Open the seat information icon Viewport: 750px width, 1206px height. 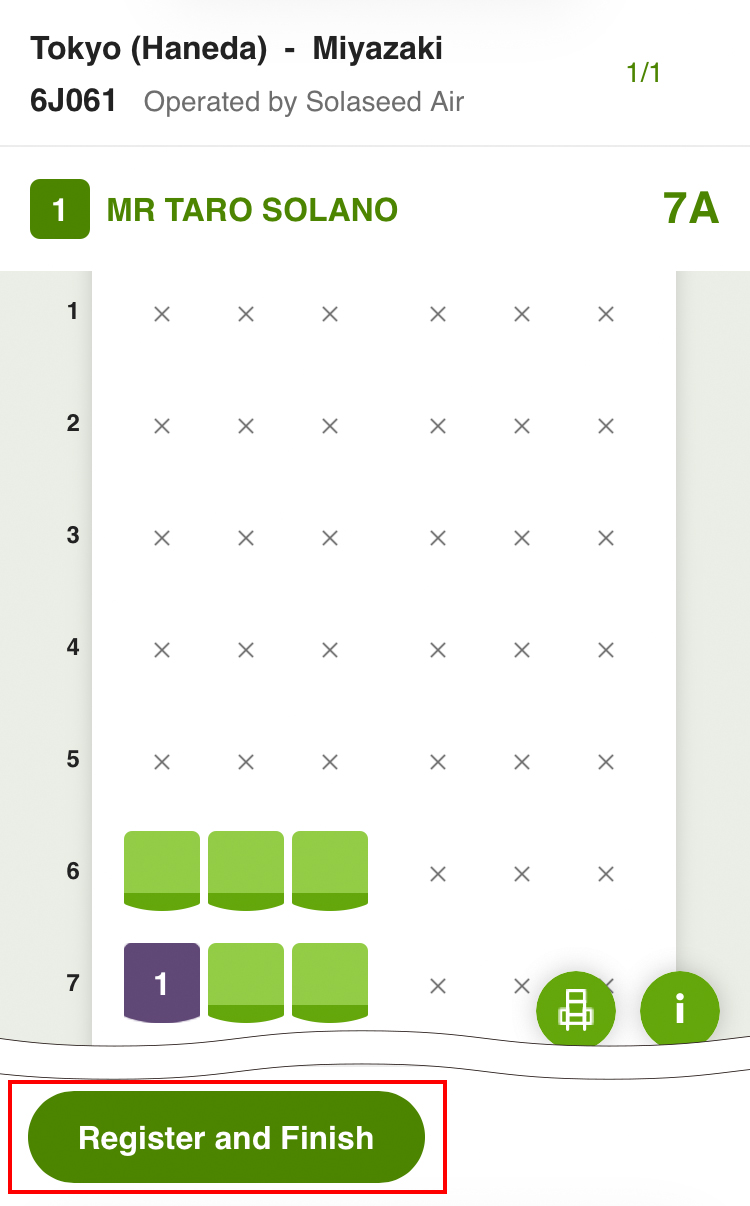tap(679, 1009)
